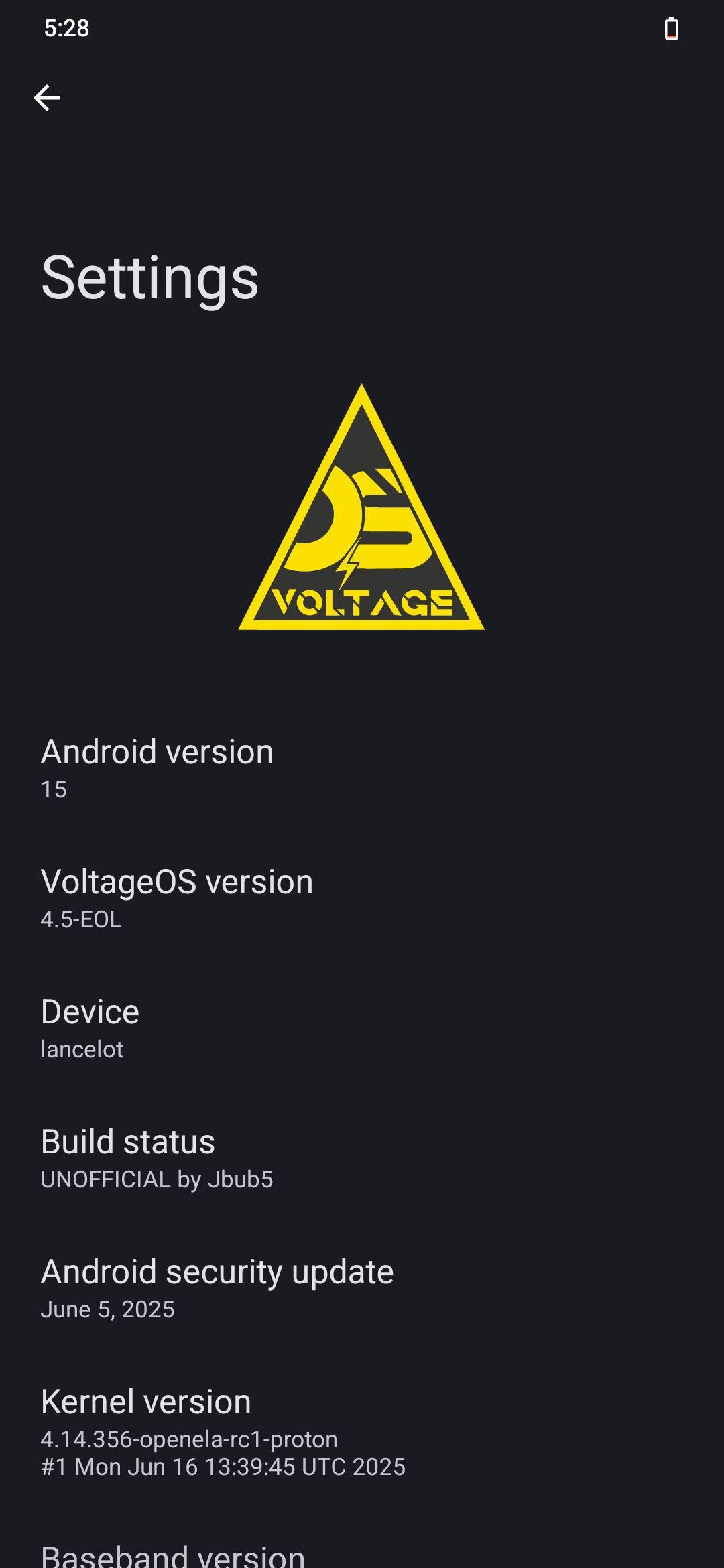
Task: Open the VoltageOS version entry
Action: click(362, 899)
